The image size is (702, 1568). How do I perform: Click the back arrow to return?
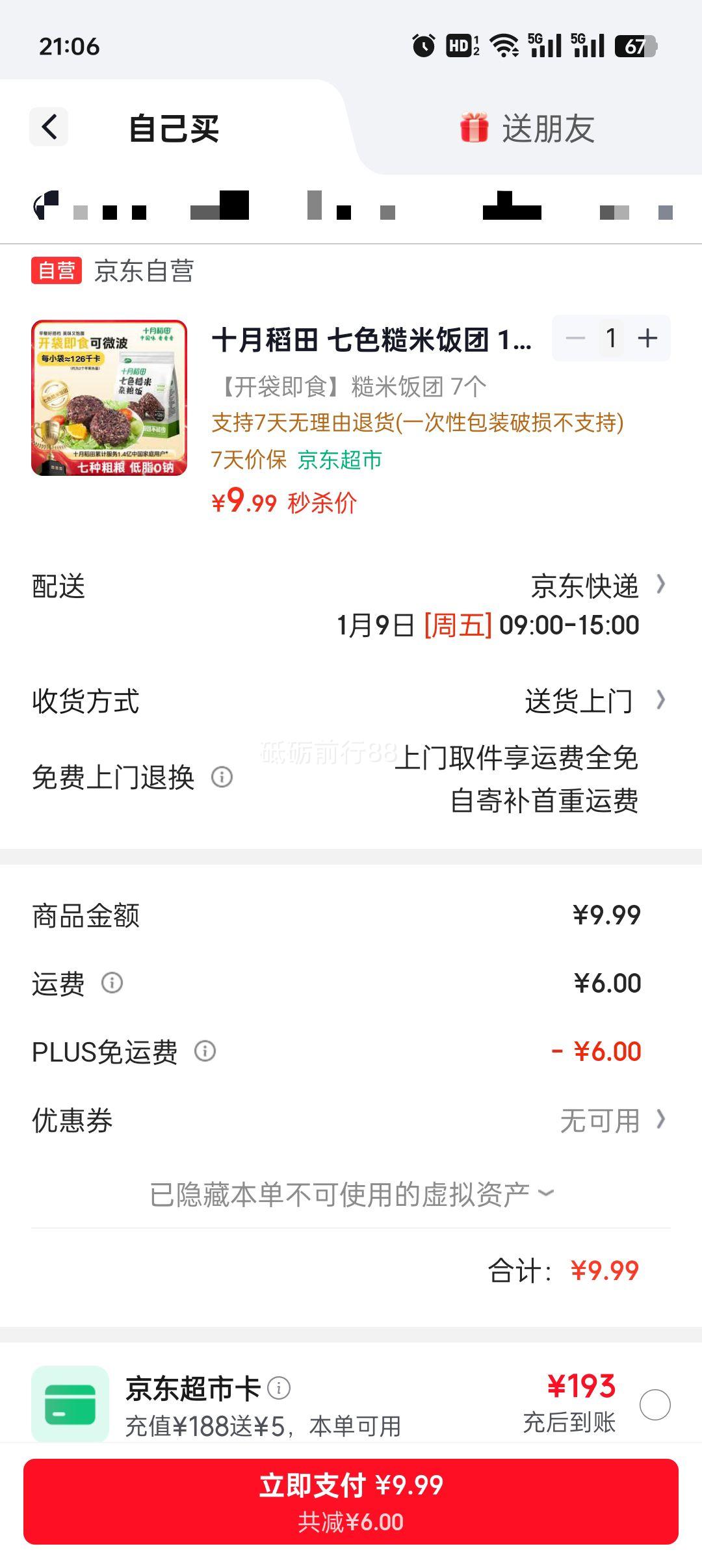point(49,126)
